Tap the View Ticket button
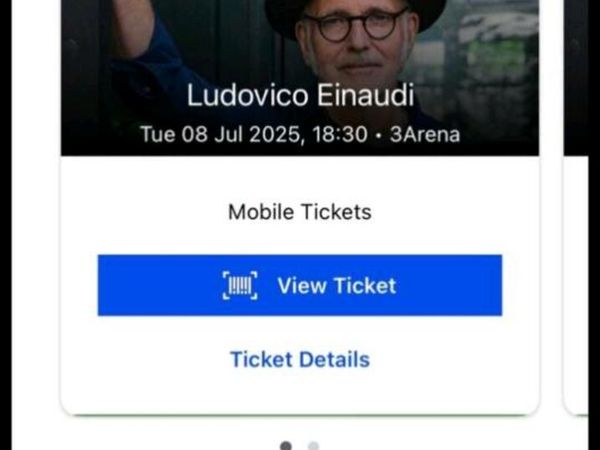Viewport: 600px width, 450px height. point(299,286)
